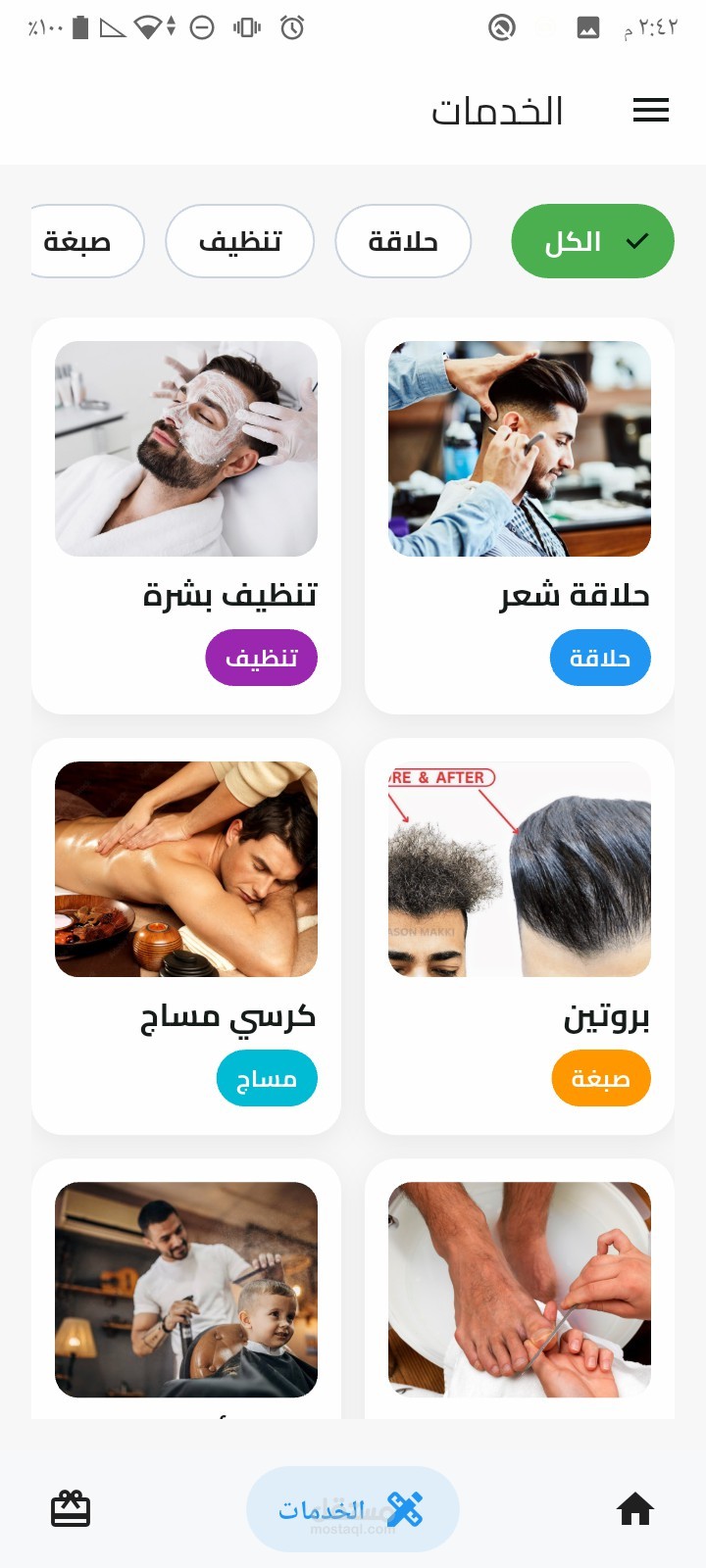Filter services by حلاقة chip

coord(403,241)
